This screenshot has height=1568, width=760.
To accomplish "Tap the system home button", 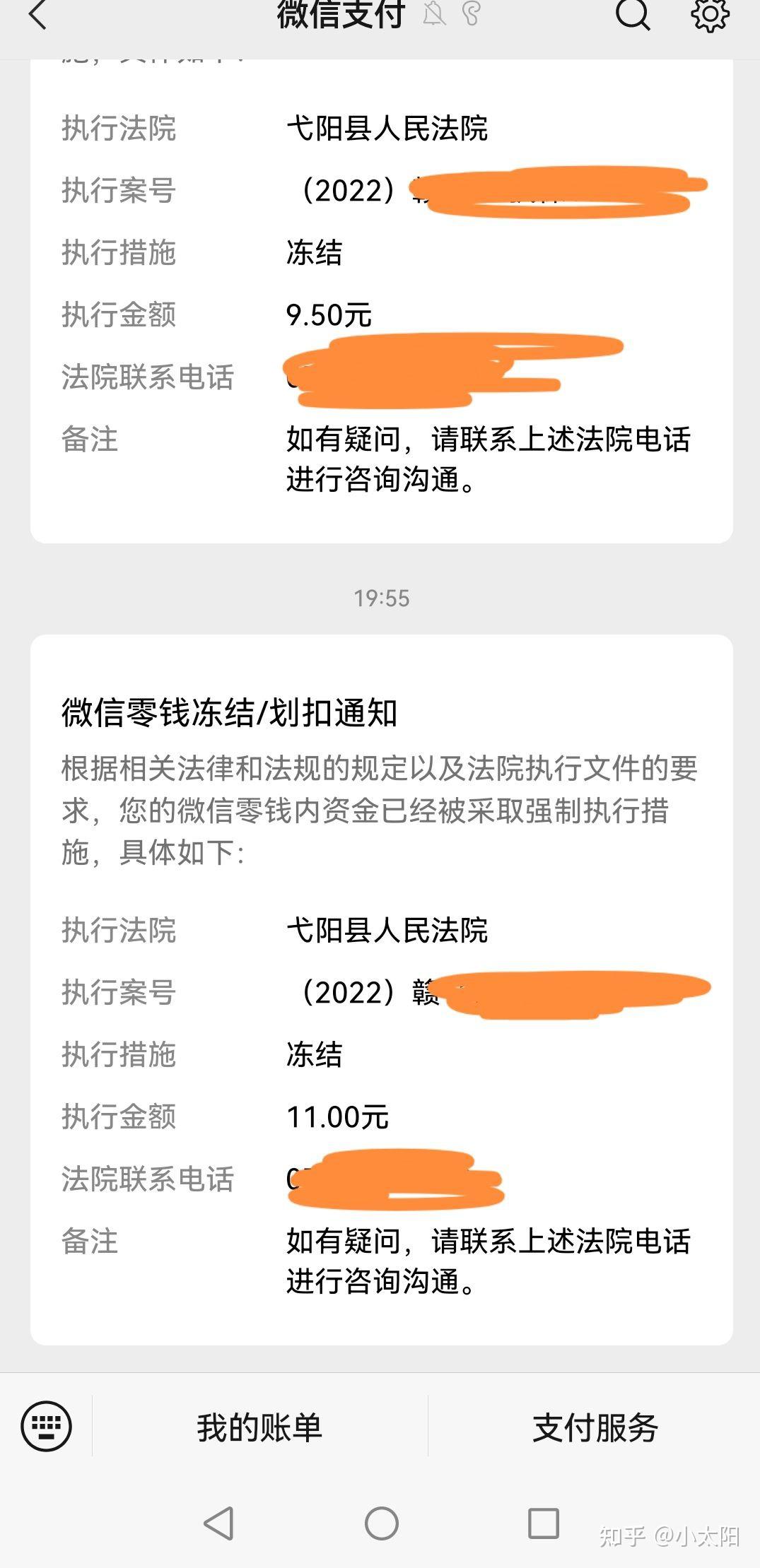I will tap(382, 1523).
